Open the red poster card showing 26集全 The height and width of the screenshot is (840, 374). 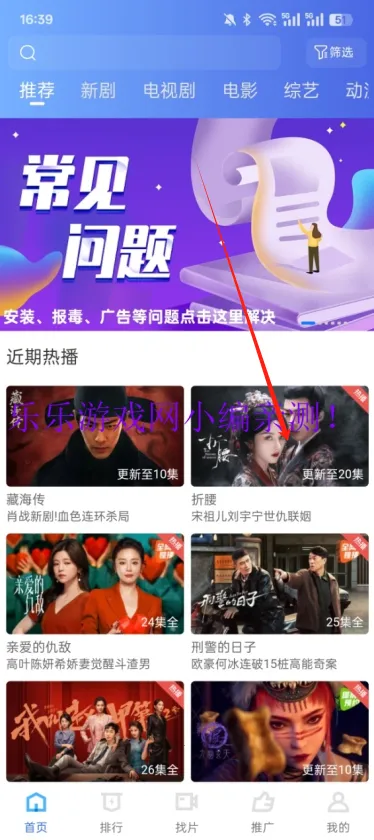pyautogui.click(x=95, y=731)
